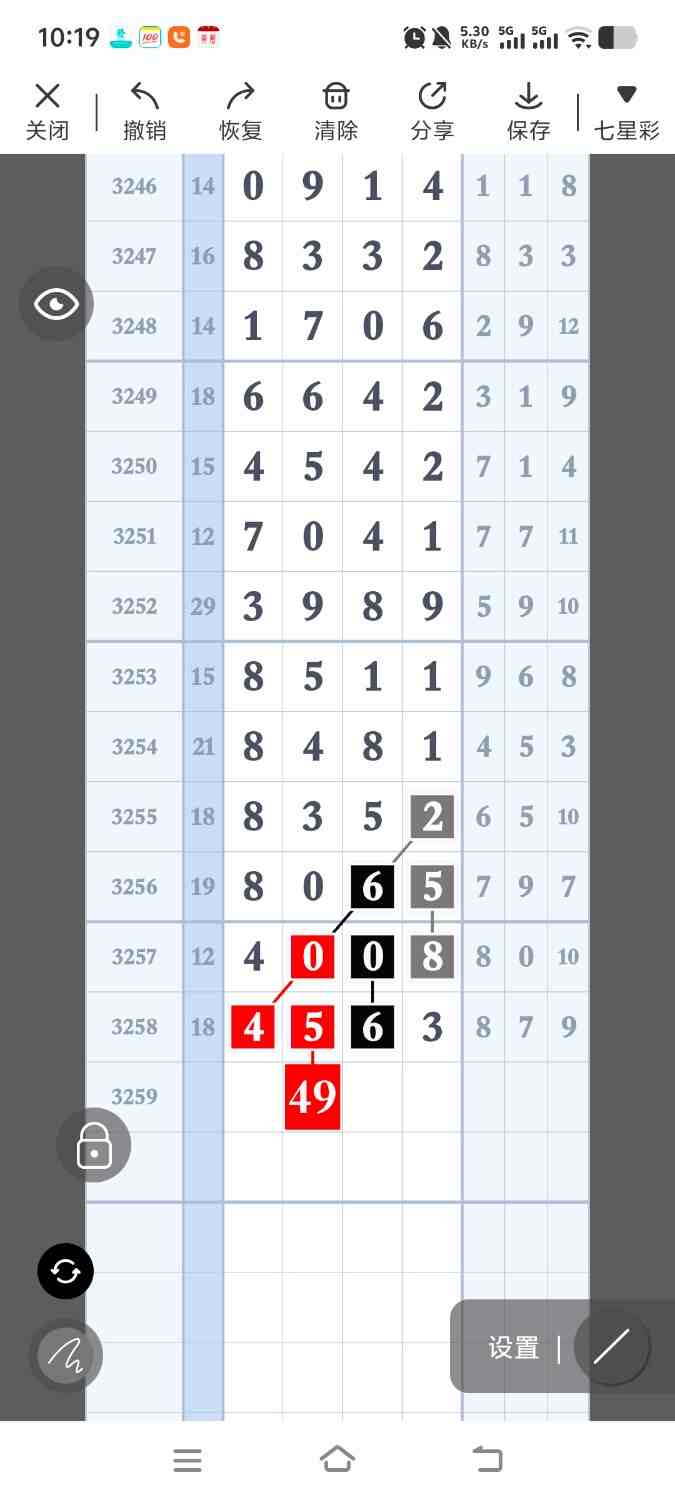Share the chart via 分享
The height and width of the screenshot is (1500, 675).
click(x=432, y=112)
